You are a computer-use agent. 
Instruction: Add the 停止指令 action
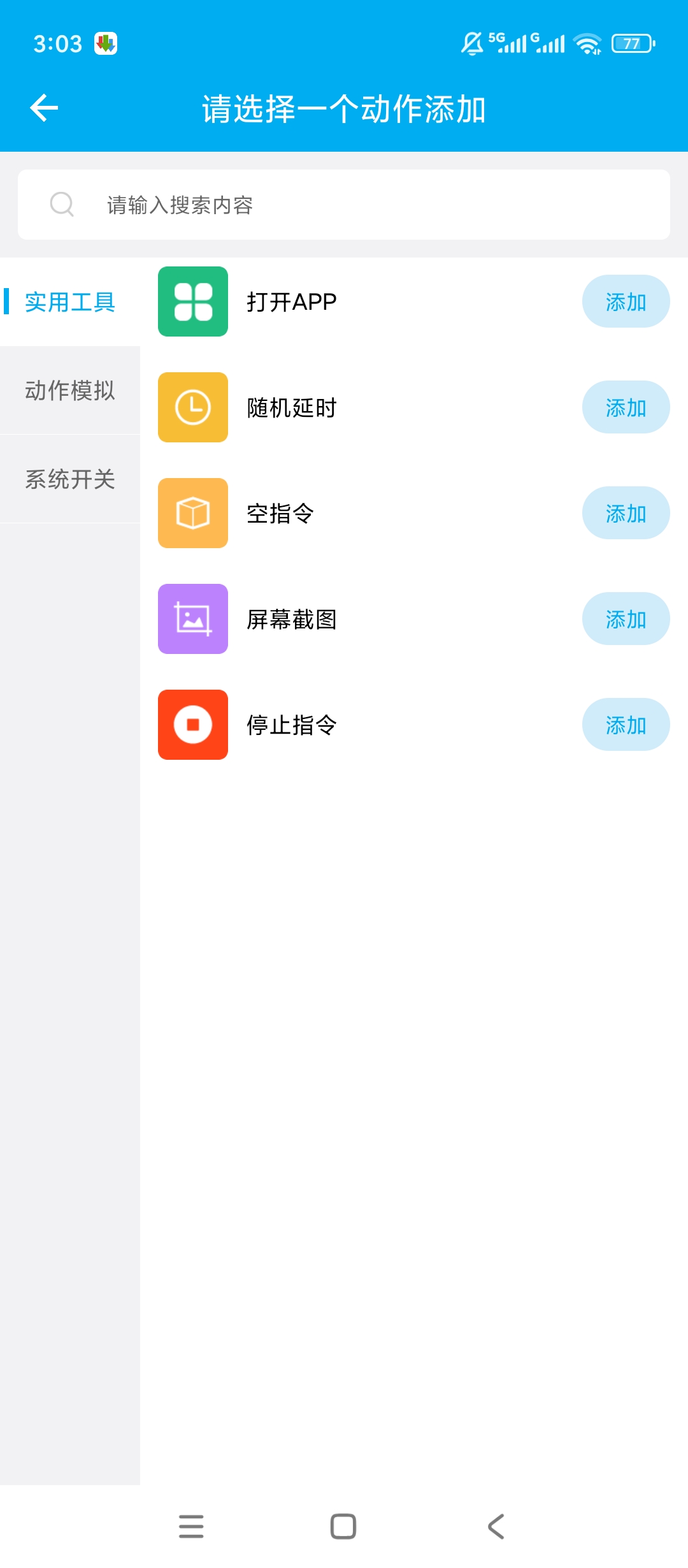click(x=626, y=725)
